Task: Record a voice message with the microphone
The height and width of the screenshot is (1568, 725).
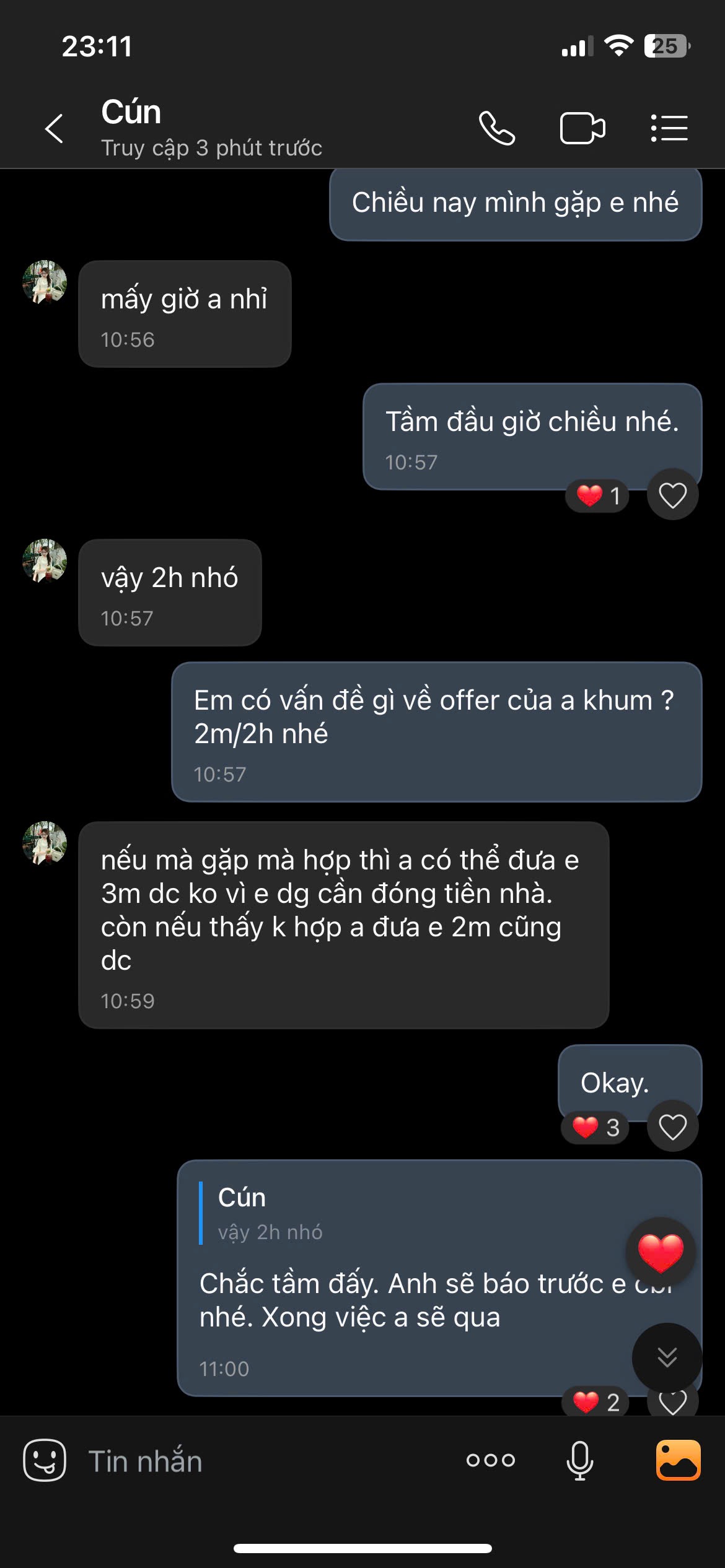Action: click(580, 1460)
